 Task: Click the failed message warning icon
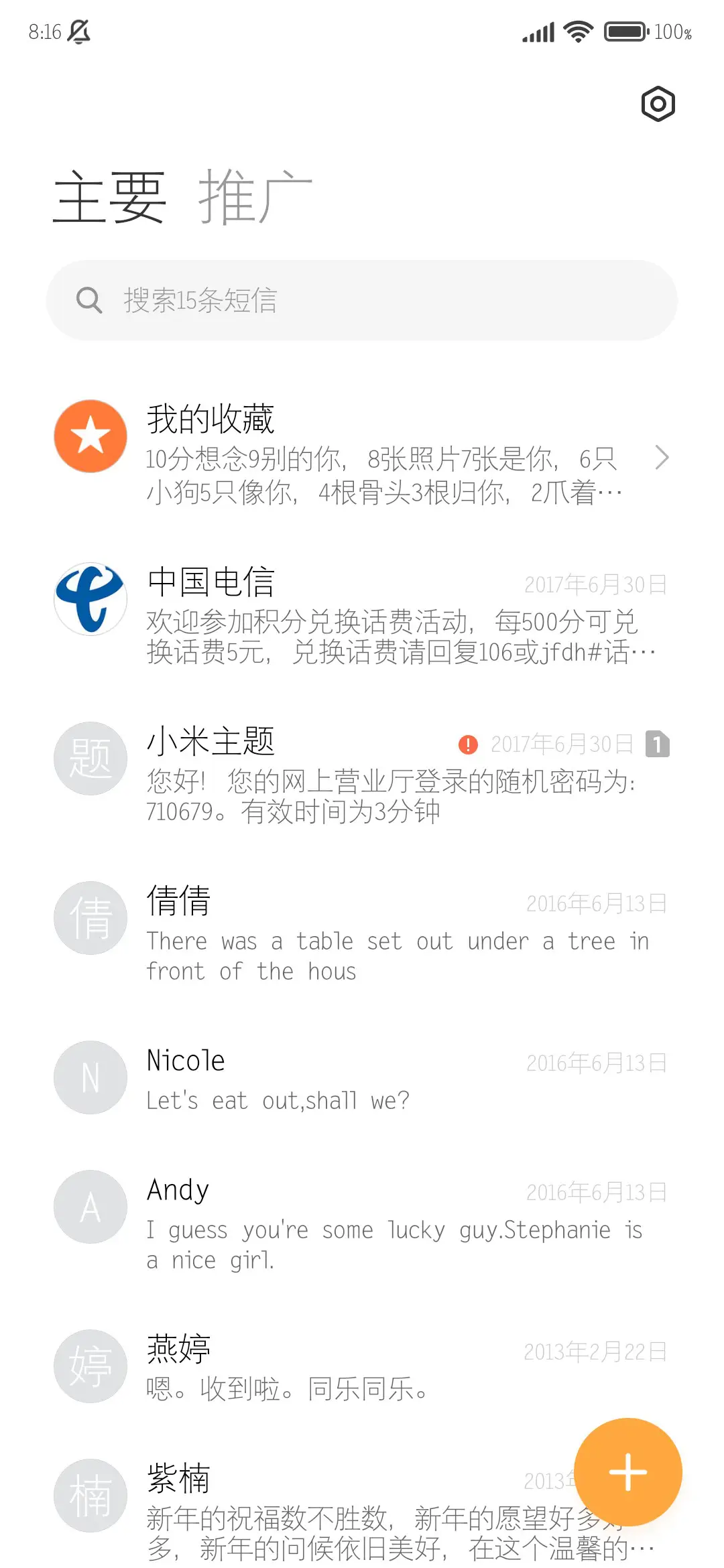coord(469,744)
